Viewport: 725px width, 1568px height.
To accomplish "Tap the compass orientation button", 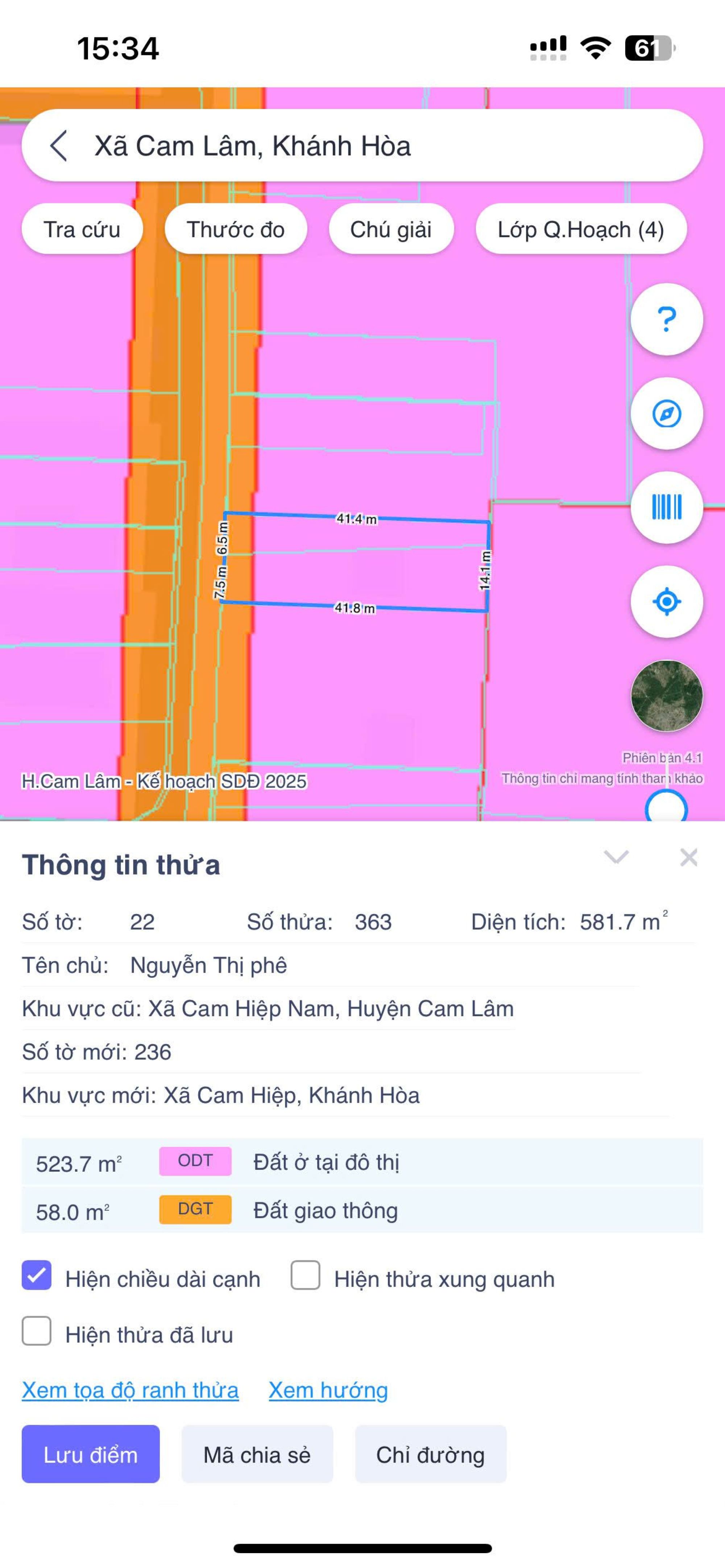I will (667, 414).
